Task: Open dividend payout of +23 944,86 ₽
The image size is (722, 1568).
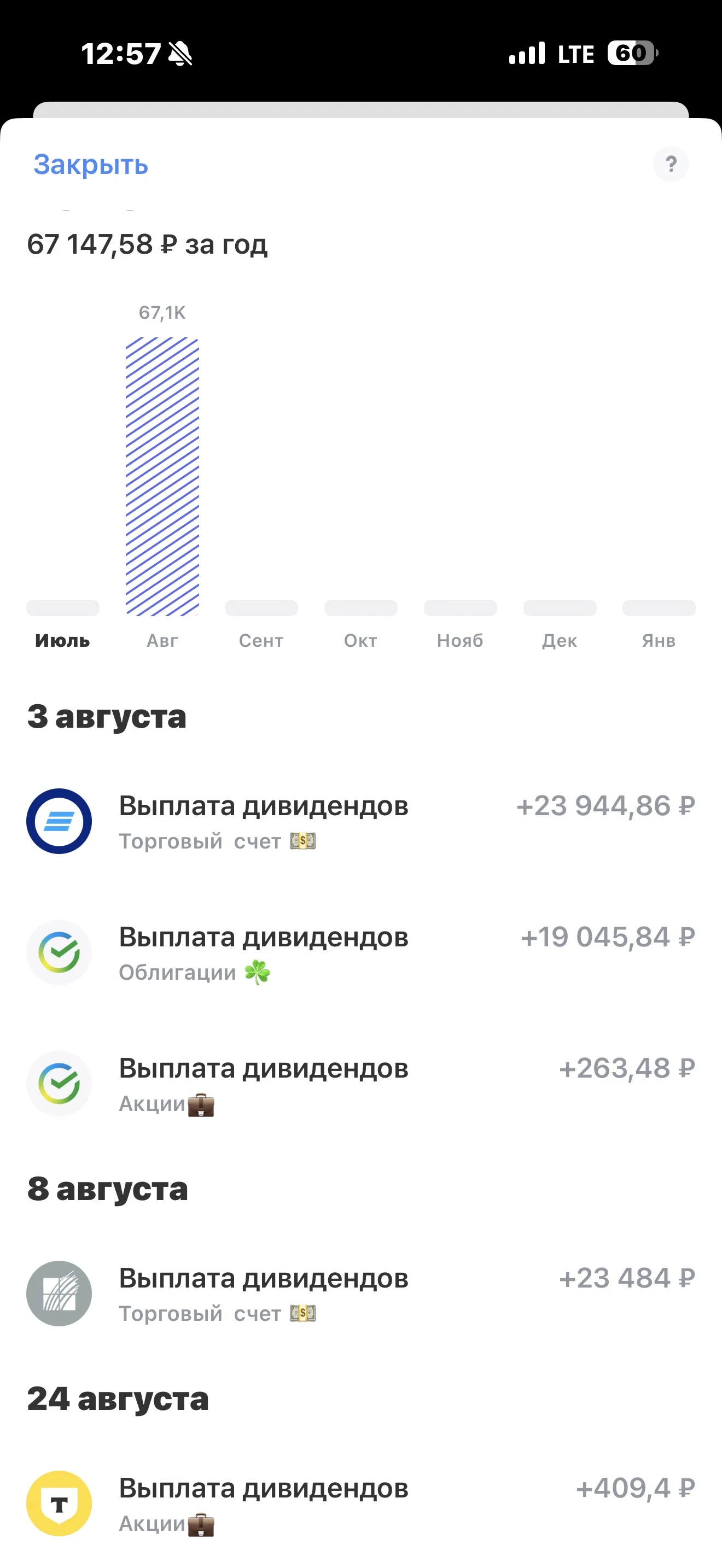Action: (x=361, y=821)
